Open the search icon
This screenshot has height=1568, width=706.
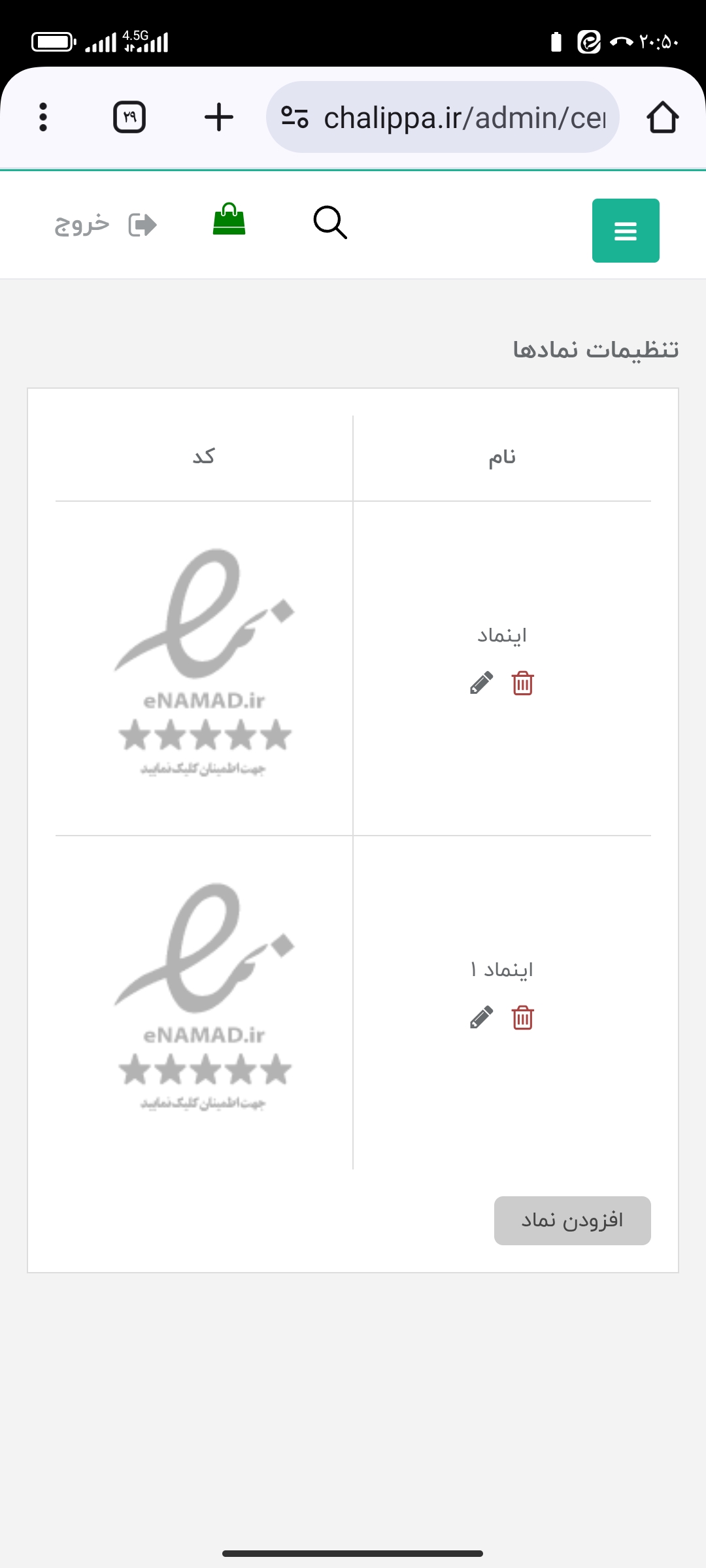(x=329, y=223)
